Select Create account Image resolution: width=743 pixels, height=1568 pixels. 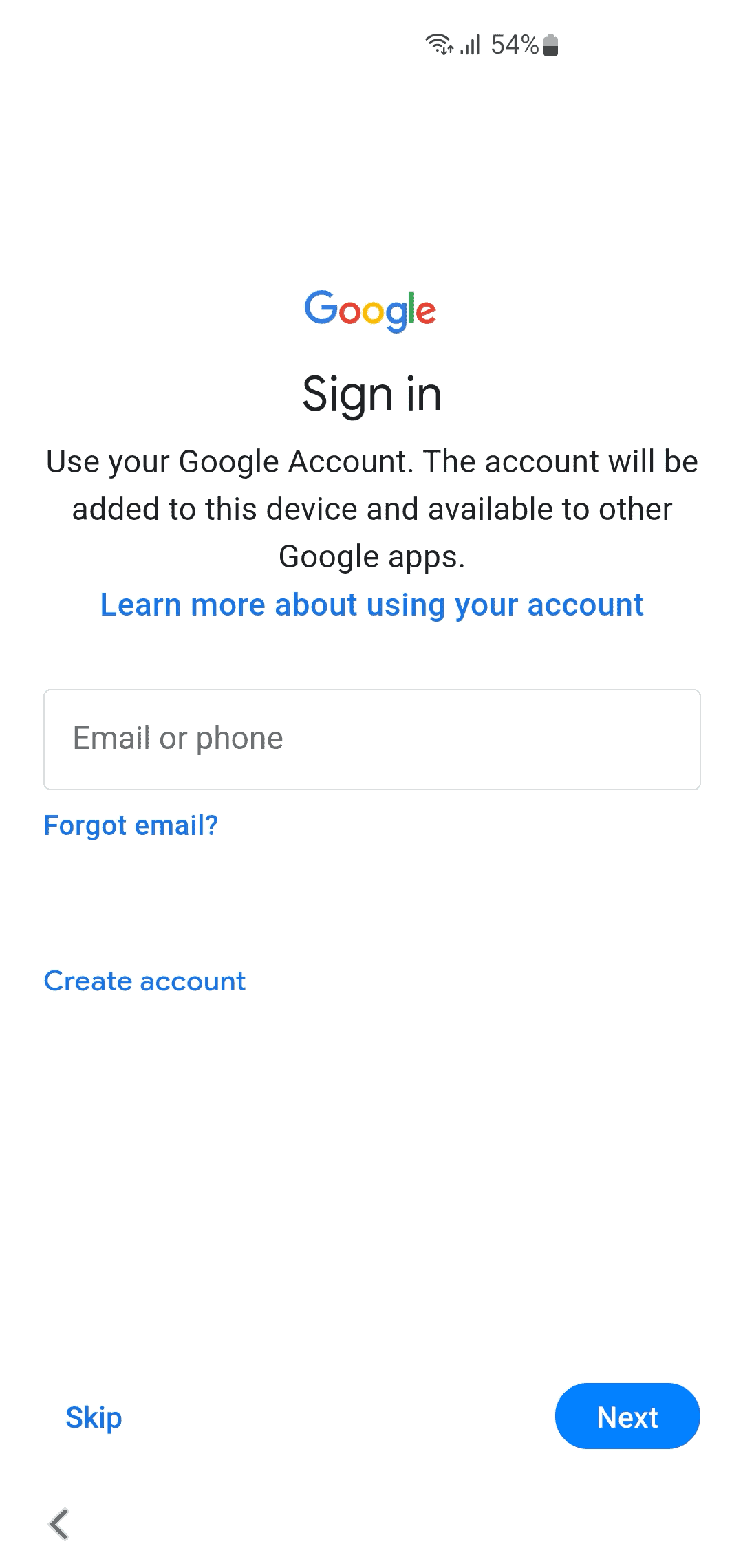click(x=144, y=981)
